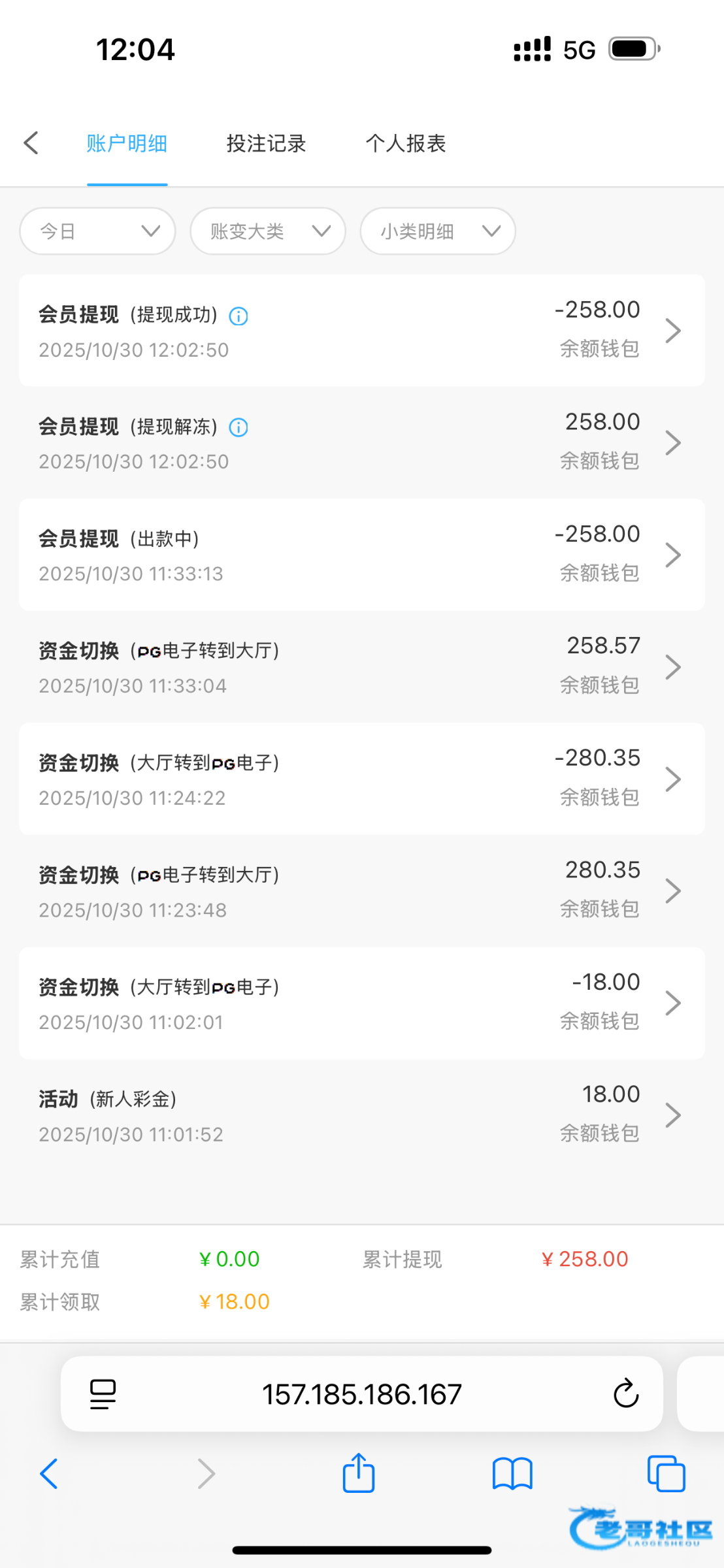Image resolution: width=724 pixels, height=1568 pixels.
Task: Reload the page in Safari
Action: (625, 1394)
